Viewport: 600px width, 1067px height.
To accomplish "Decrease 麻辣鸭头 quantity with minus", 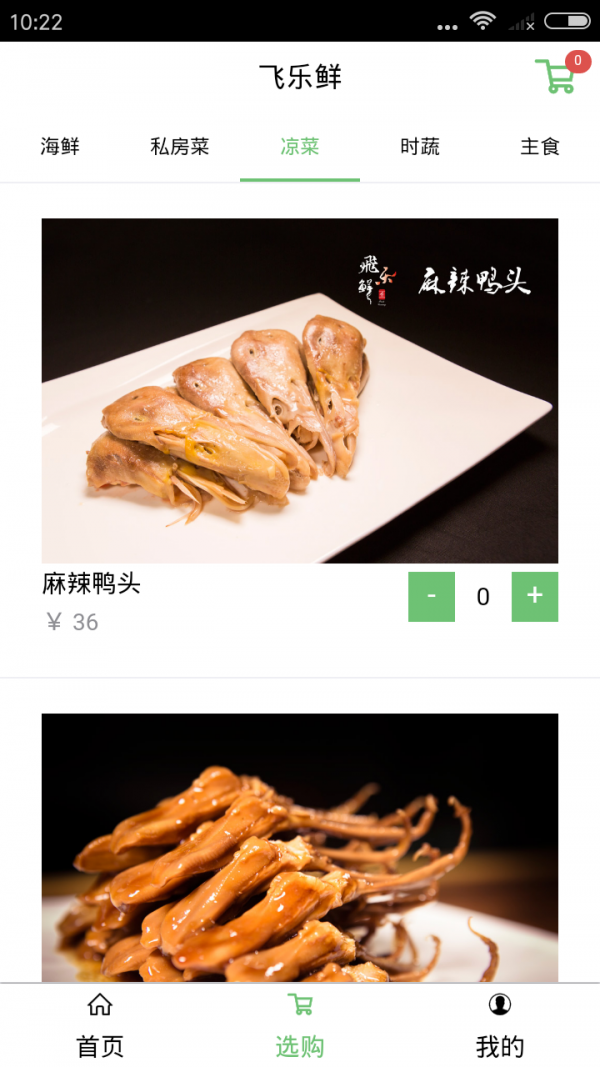I will tap(431, 596).
